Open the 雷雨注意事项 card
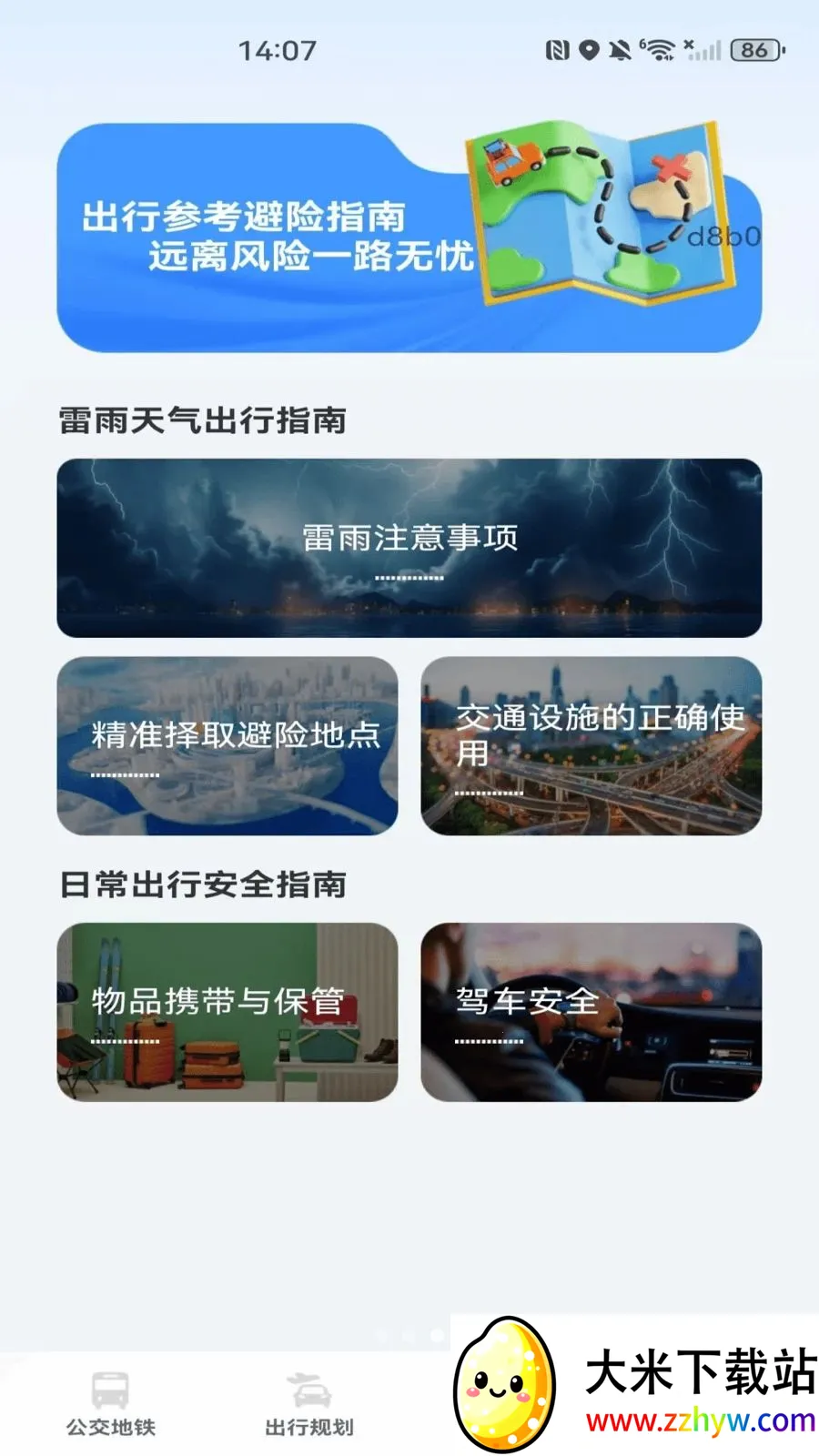 pyautogui.click(x=409, y=548)
